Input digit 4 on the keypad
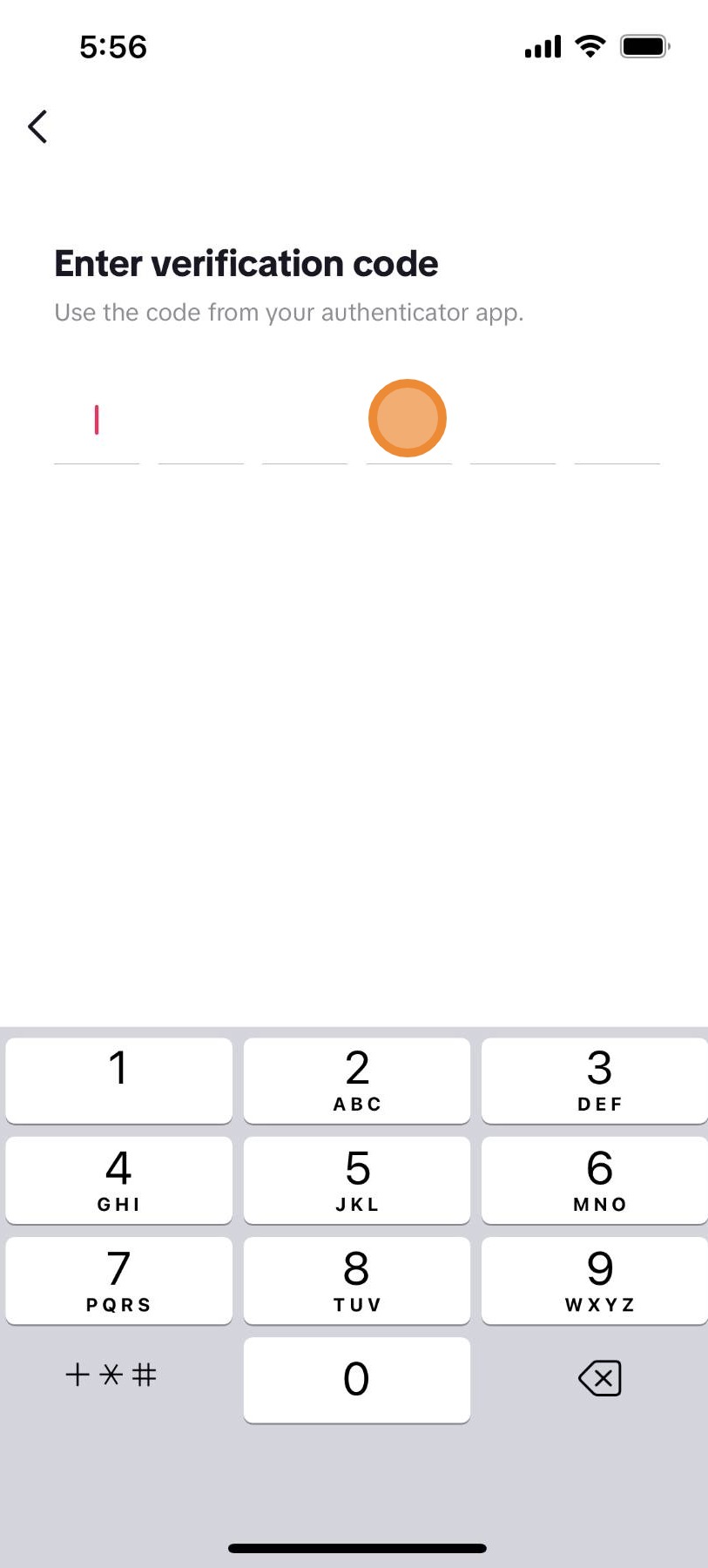The image size is (708, 1568). coord(118,1180)
